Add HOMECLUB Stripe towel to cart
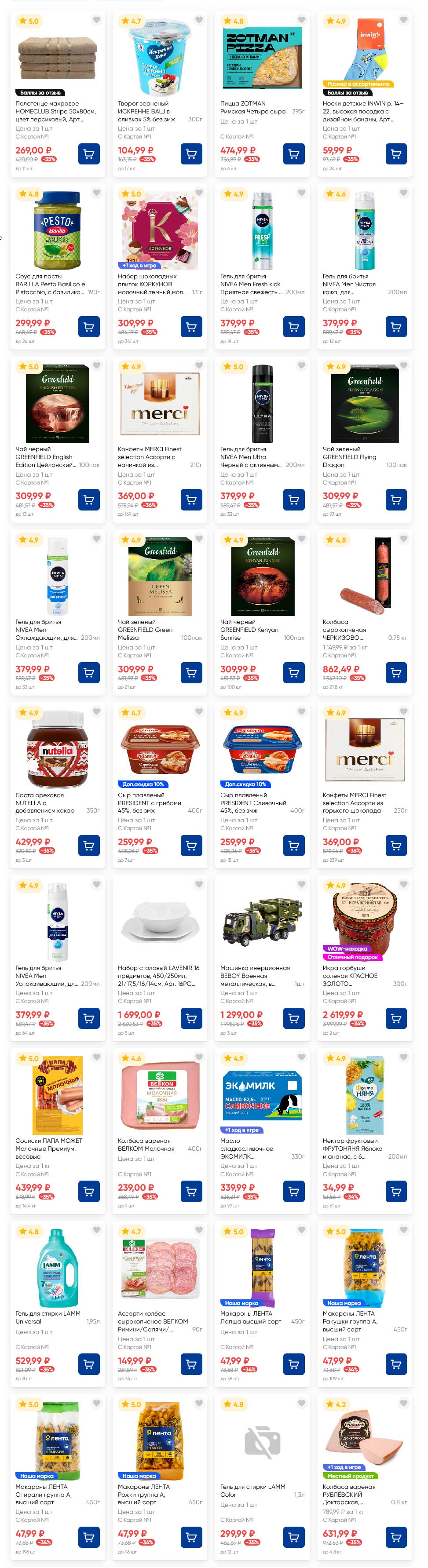The image size is (428, 1568). pos(89,154)
